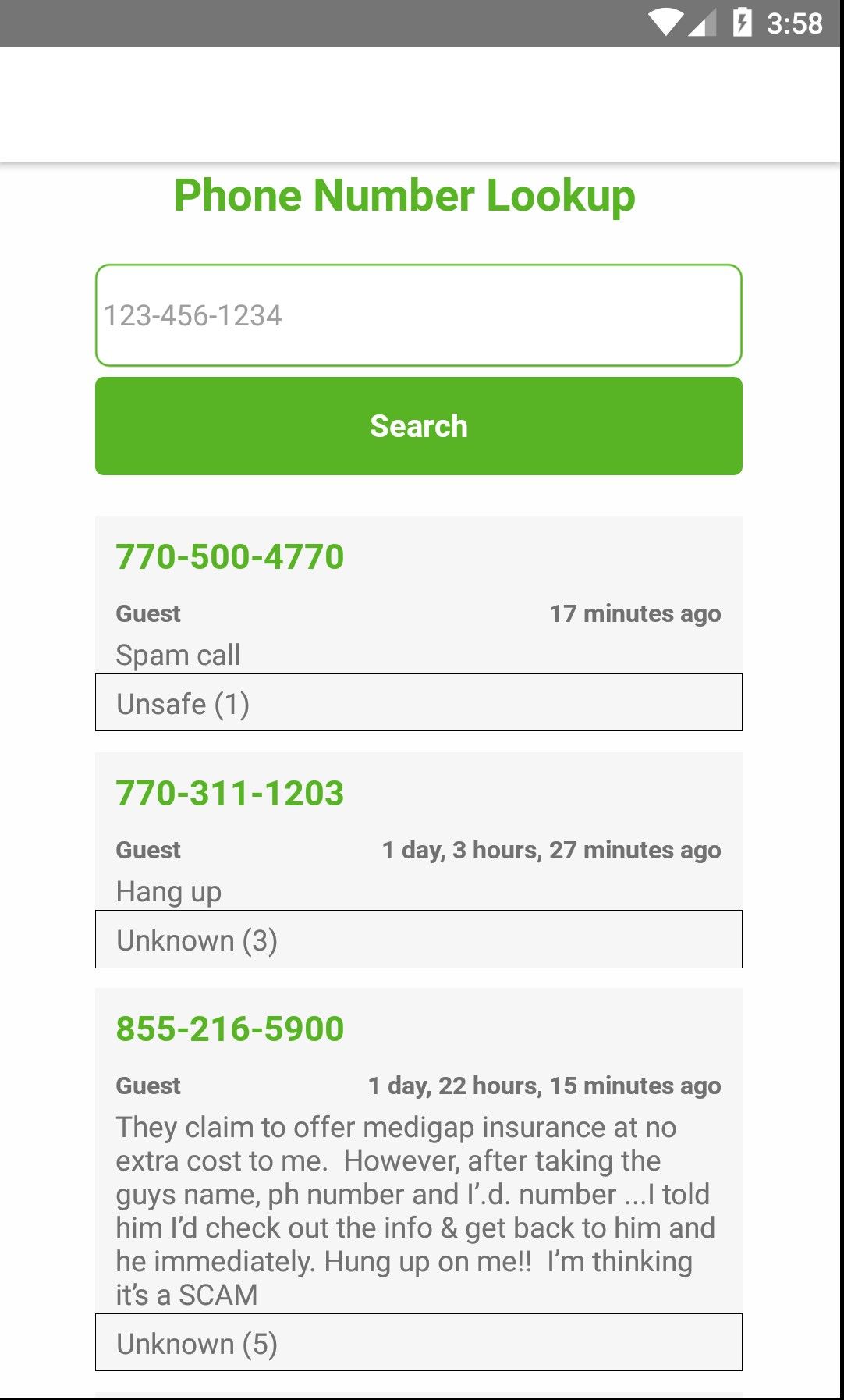
Task: Expand the Unknown (5) rating box for 855-216-5900
Action: [x=419, y=1342]
